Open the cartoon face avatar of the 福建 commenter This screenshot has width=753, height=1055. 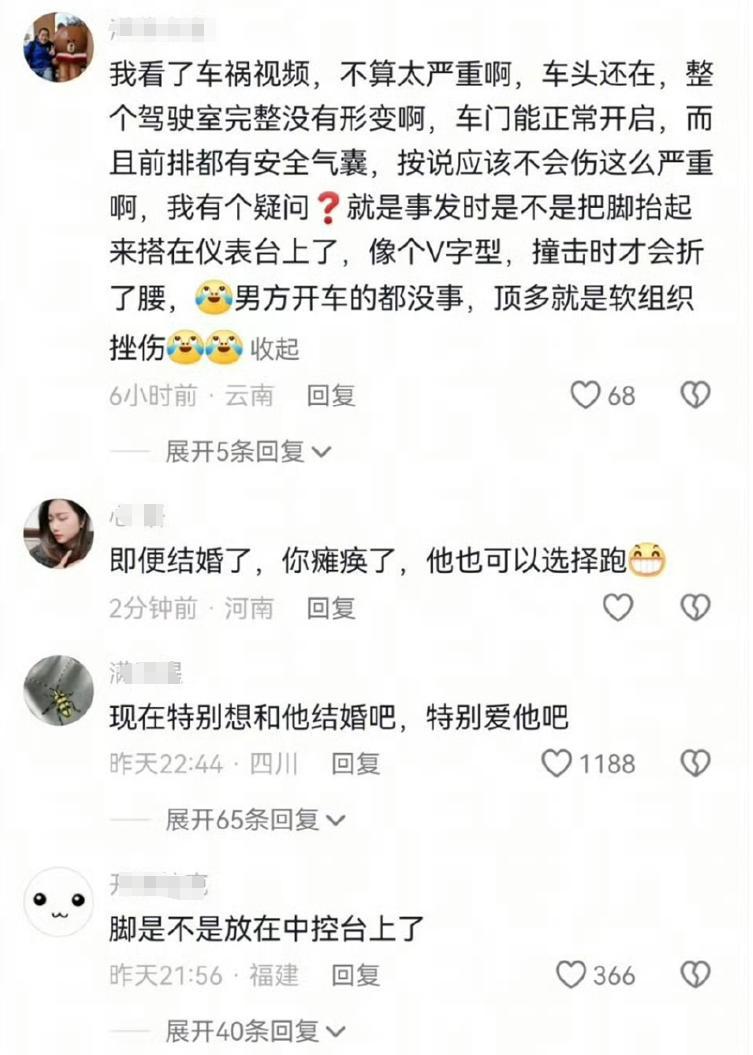click(x=58, y=902)
